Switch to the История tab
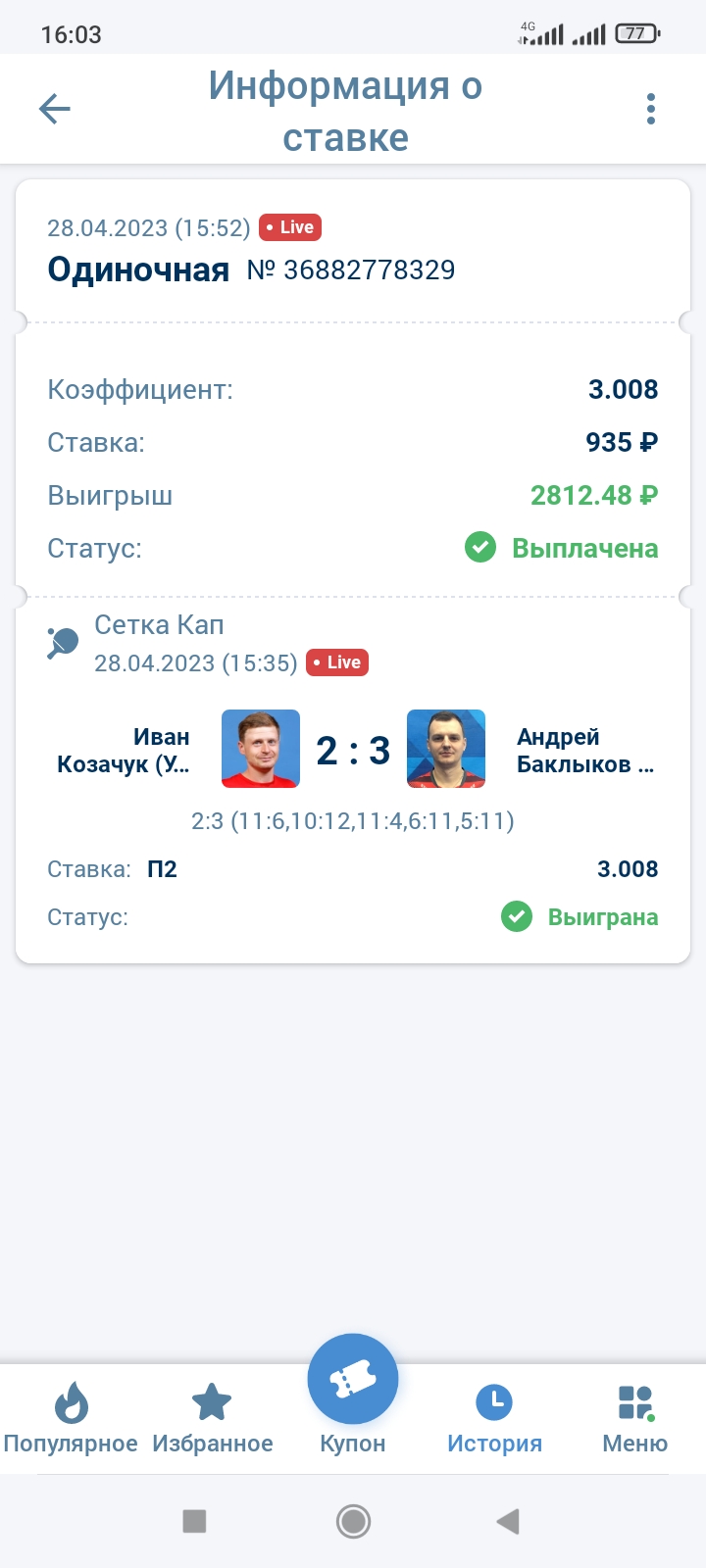 [494, 1417]
